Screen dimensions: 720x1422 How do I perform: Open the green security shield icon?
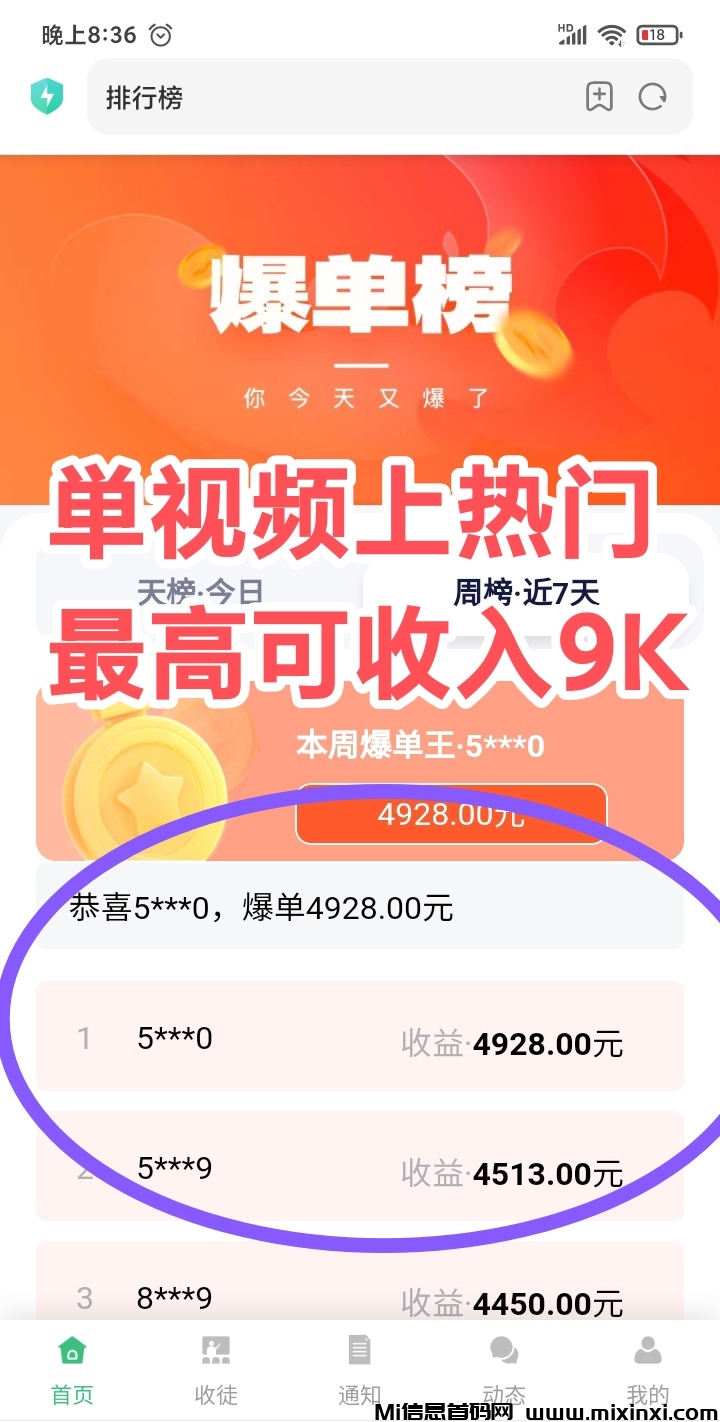click(x=47, y=97)
